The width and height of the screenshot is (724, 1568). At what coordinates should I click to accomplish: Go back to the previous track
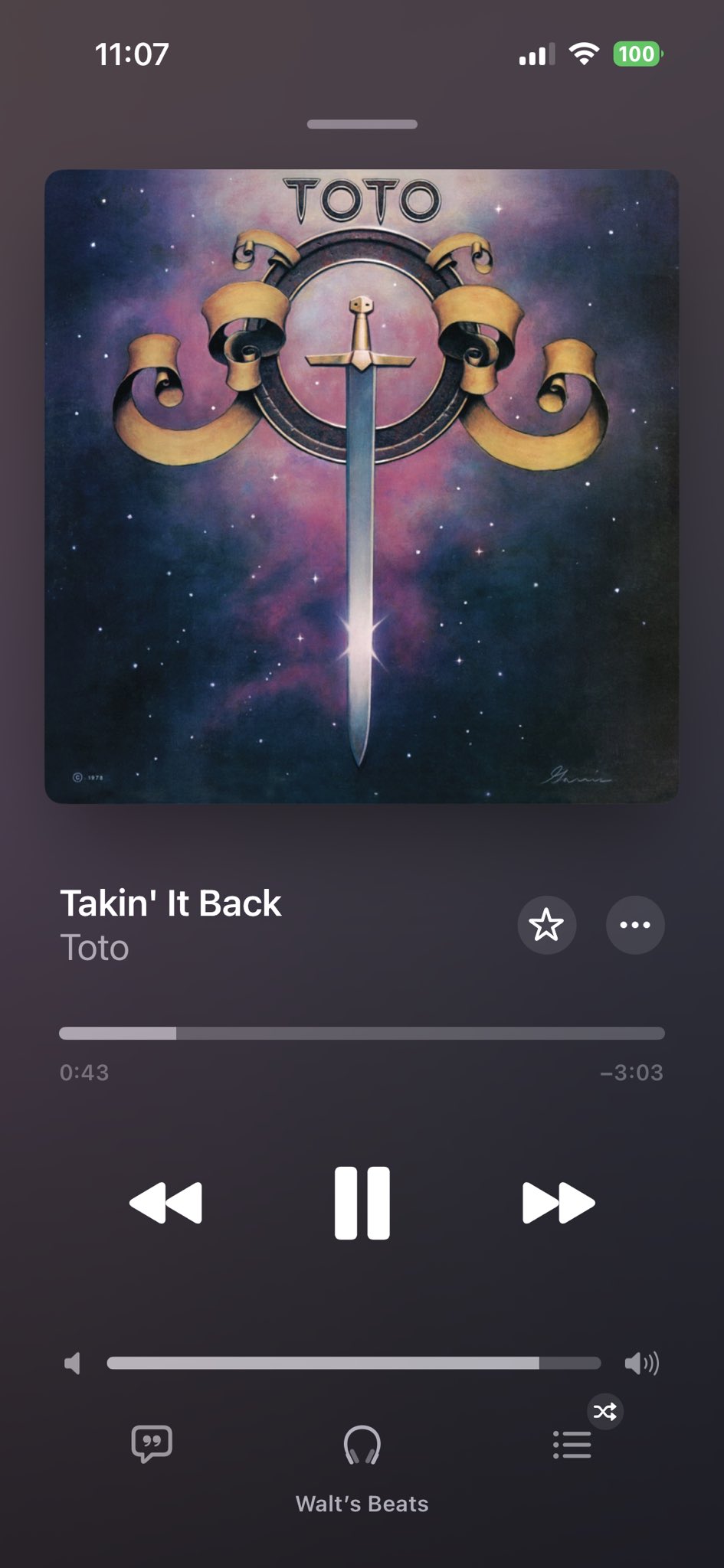166,1203
